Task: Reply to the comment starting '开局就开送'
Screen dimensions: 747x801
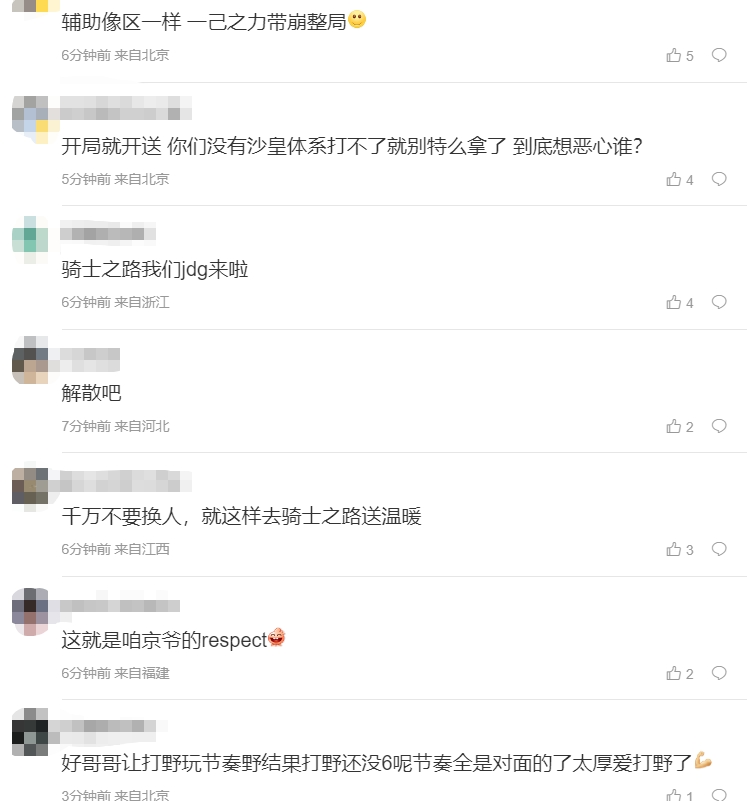Action: point(718,179)
